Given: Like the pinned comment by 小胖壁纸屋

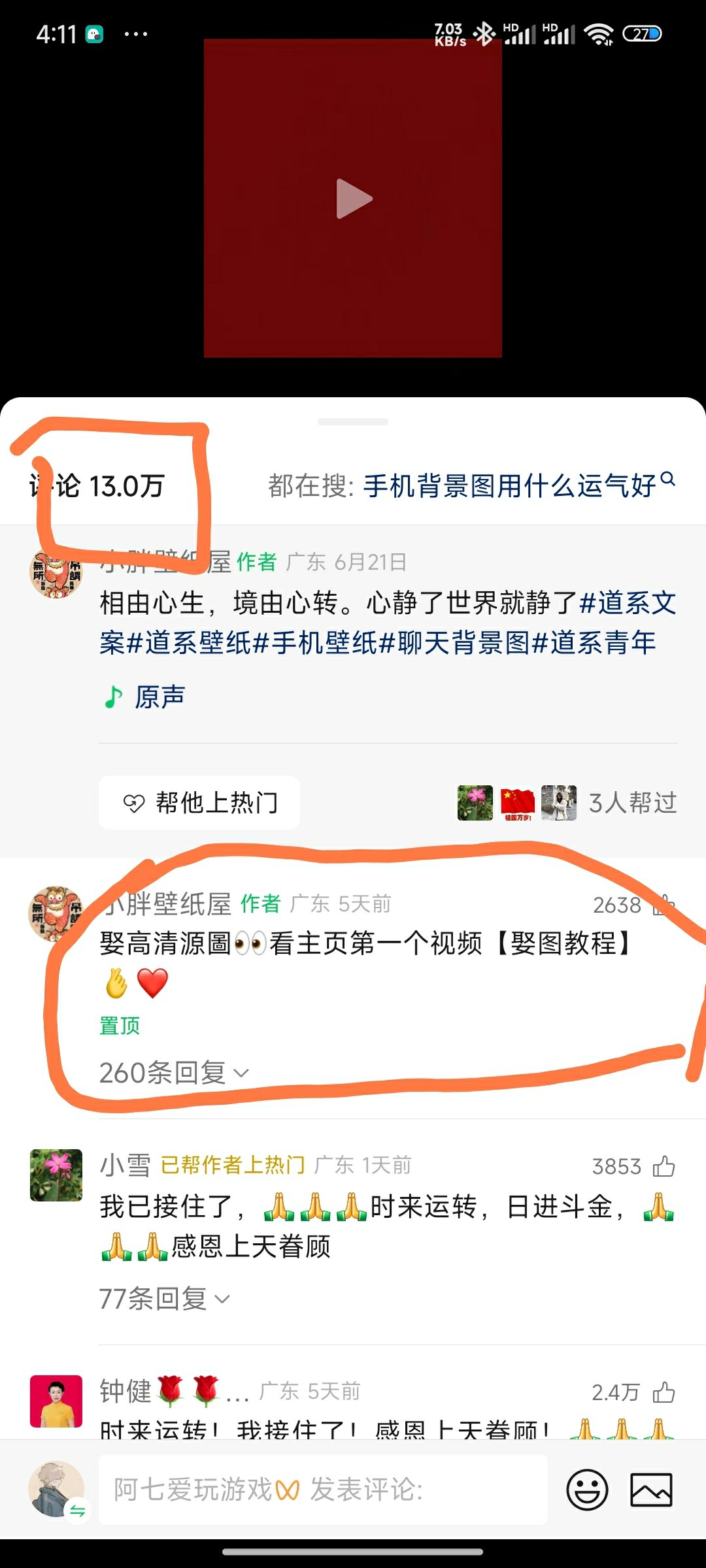Looking at the screenshot, I should 664,905.
